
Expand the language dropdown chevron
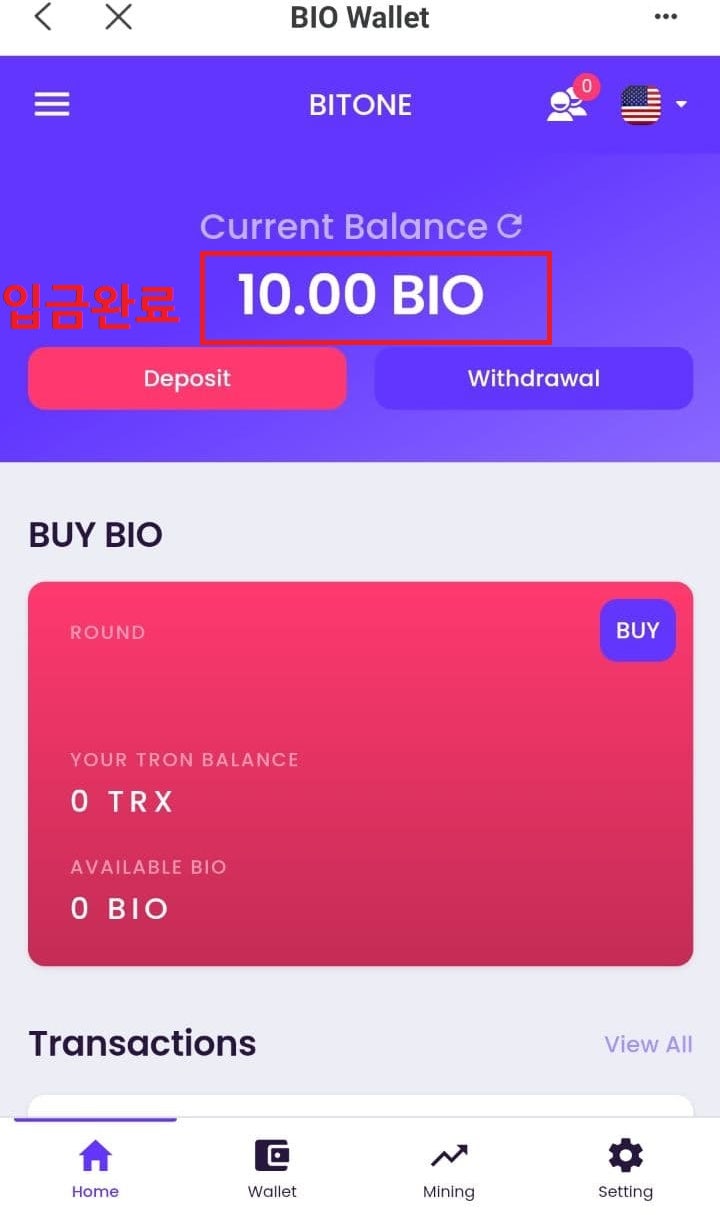pyautogui.click(x=683, y=104)
